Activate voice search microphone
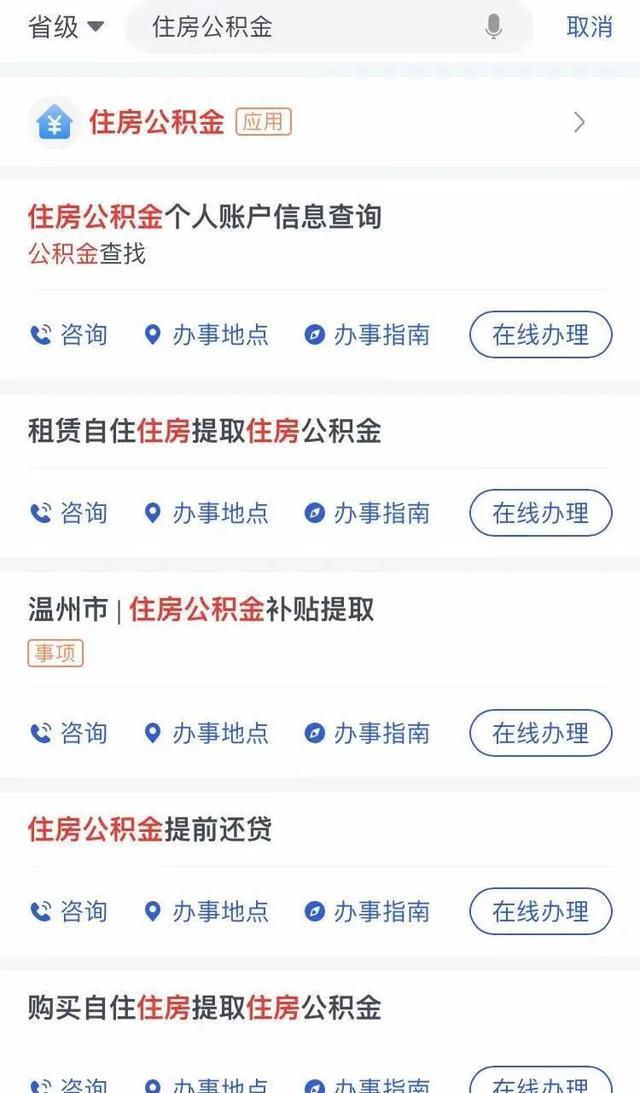Image resolution: width=640 pixels, height=1093 pixels. click(x=493, y=27)
